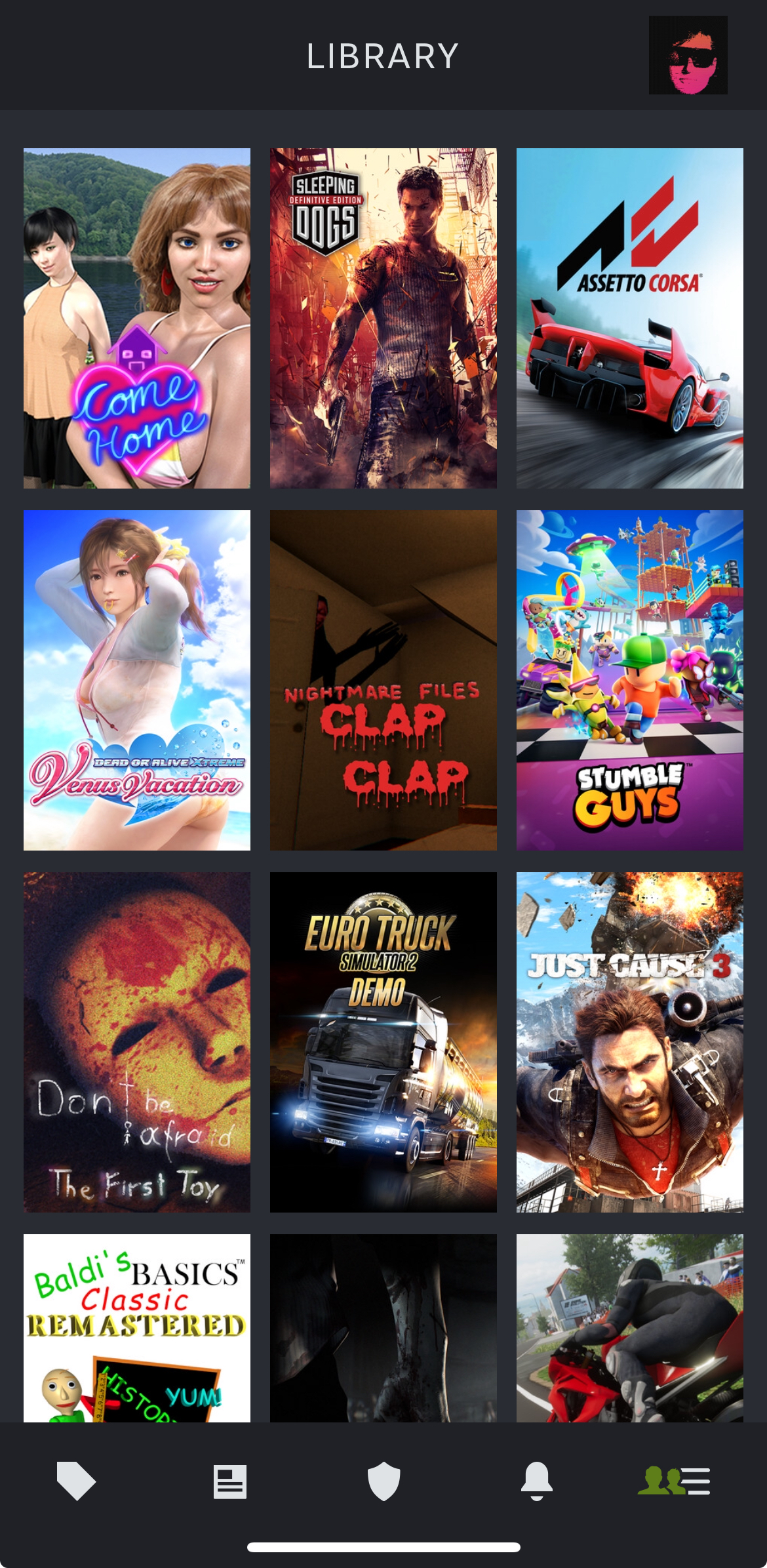Open Don't Be Afraid The First Toy
Screen dimensions: 767x1568
click(136, 1042)
